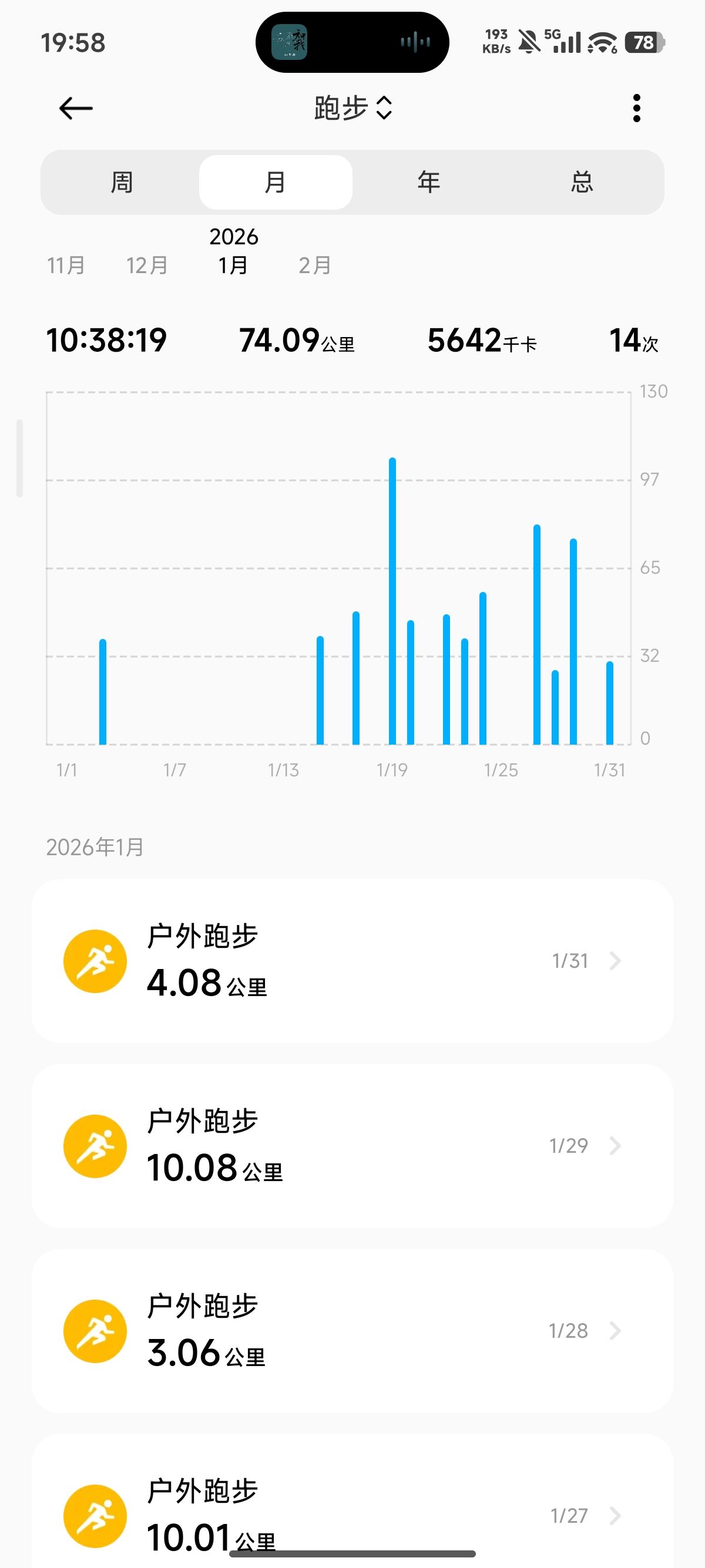Select the 月 tab

point(275,182)
